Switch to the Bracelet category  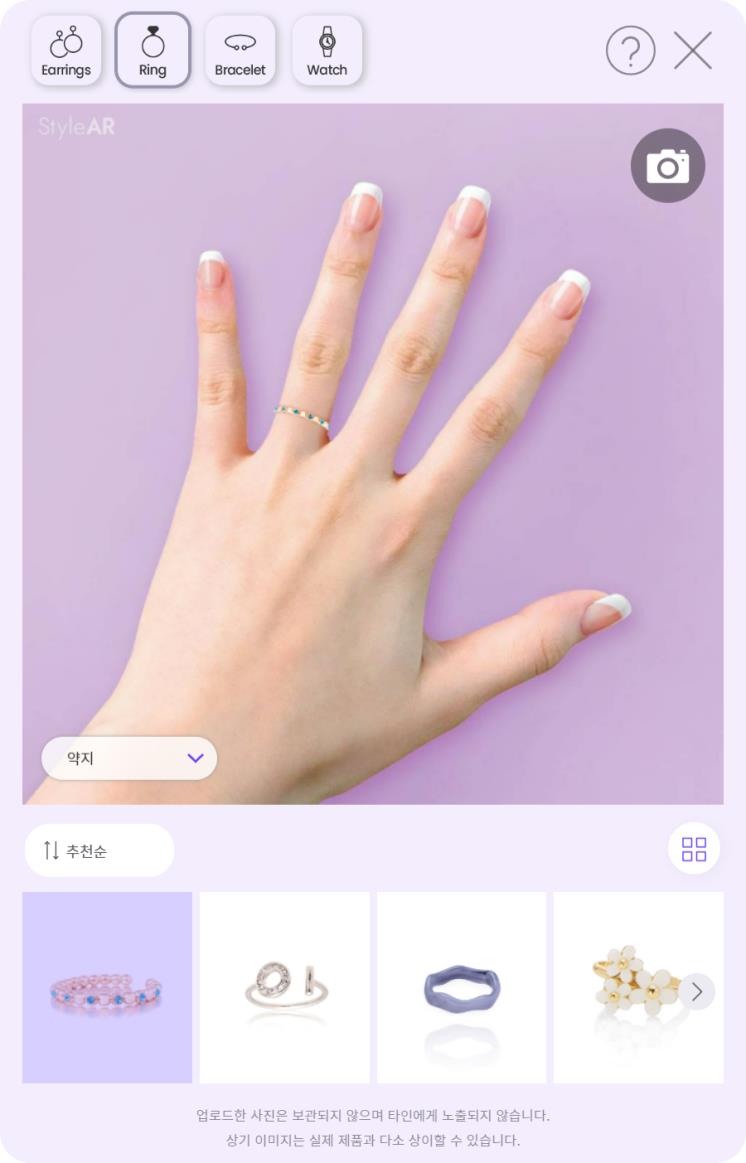tap(240, 51)
